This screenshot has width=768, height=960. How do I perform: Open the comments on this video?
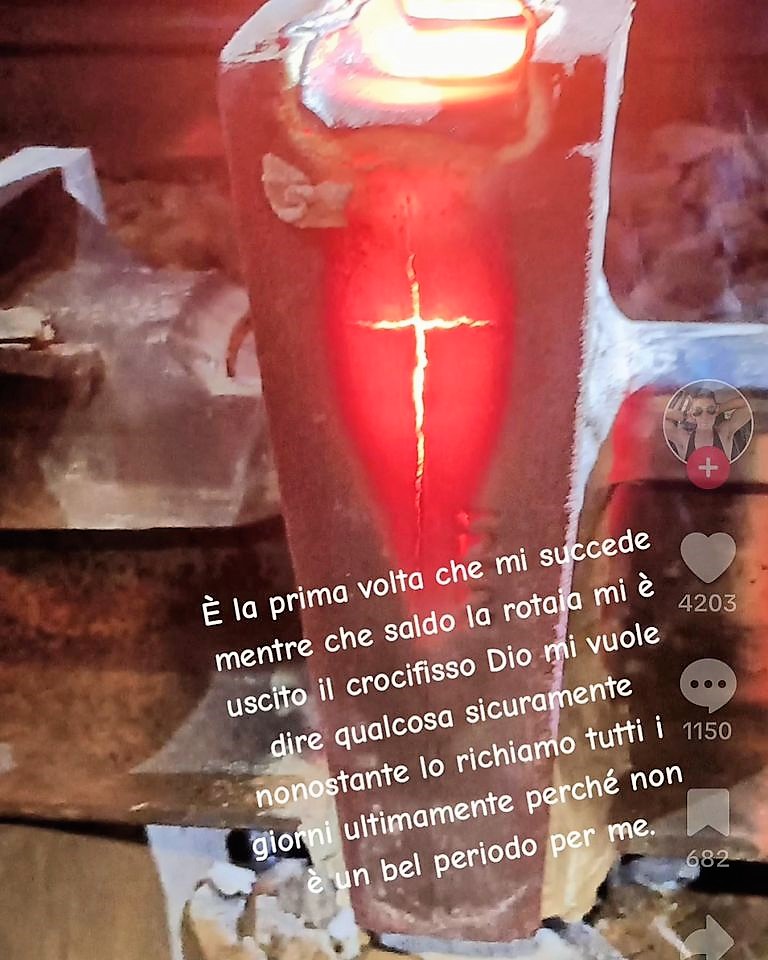(x=707, y=686)
